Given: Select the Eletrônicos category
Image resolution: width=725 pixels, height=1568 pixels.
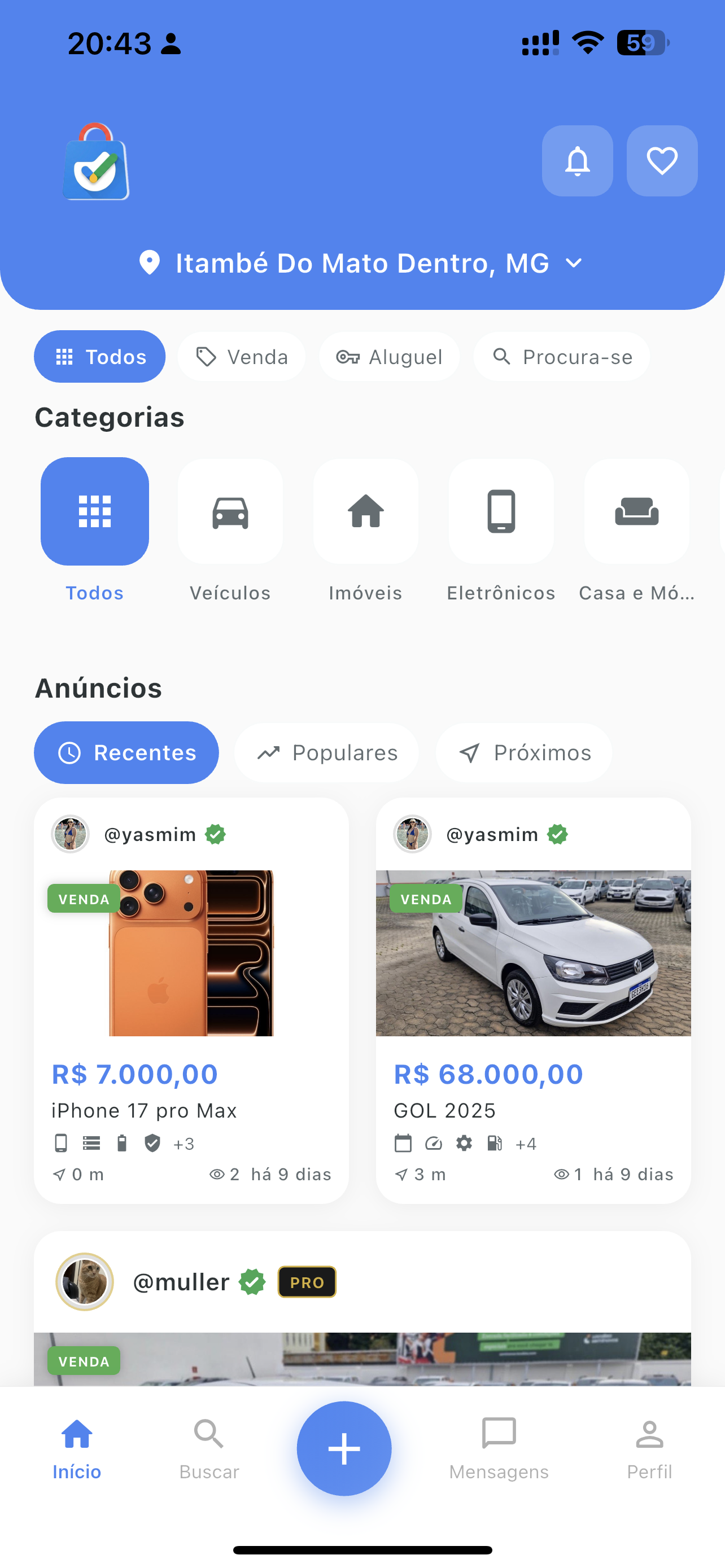Looking at the screenshot, I should (x=501, y=512).
